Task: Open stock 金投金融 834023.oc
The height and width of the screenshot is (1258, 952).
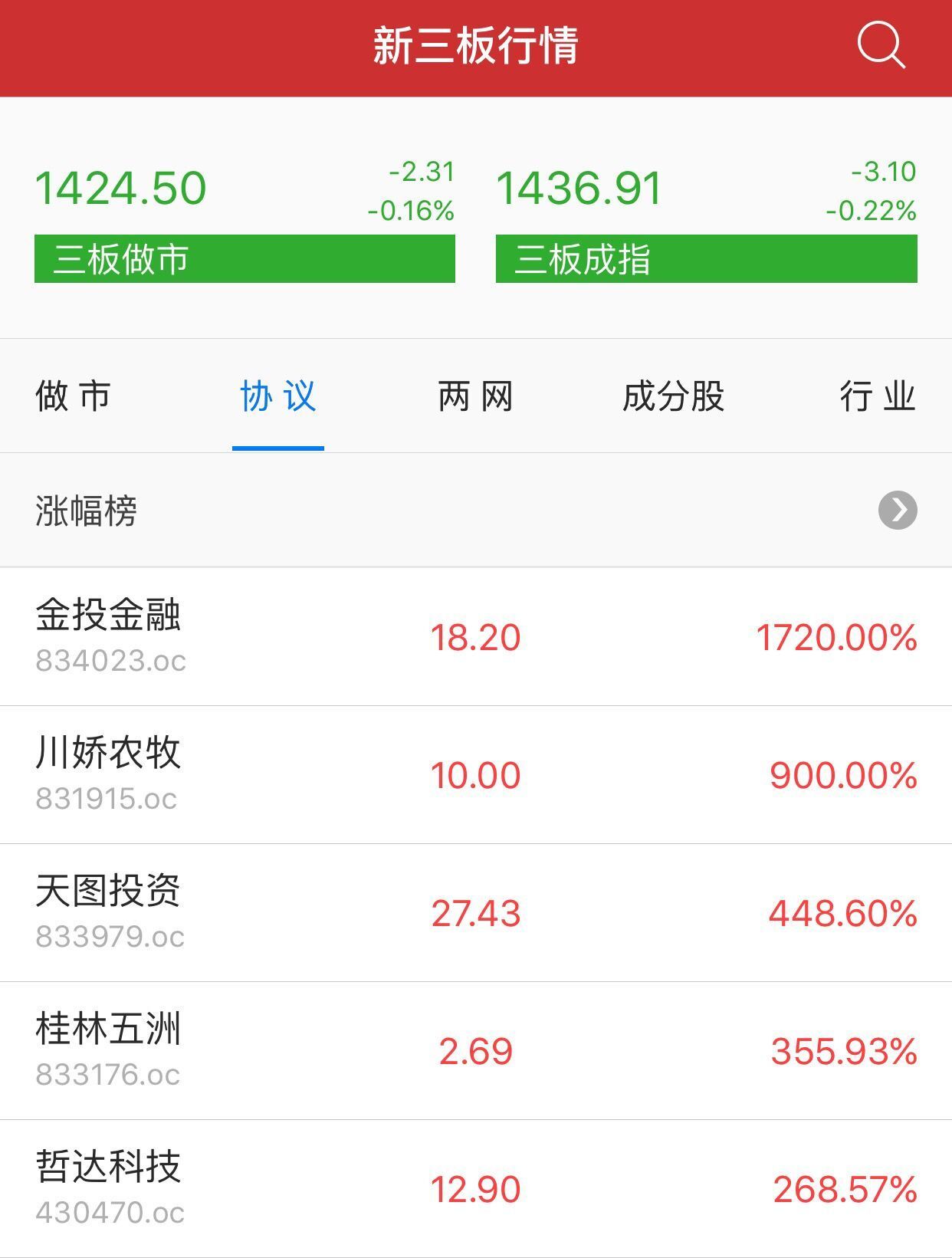Action: 475,637
